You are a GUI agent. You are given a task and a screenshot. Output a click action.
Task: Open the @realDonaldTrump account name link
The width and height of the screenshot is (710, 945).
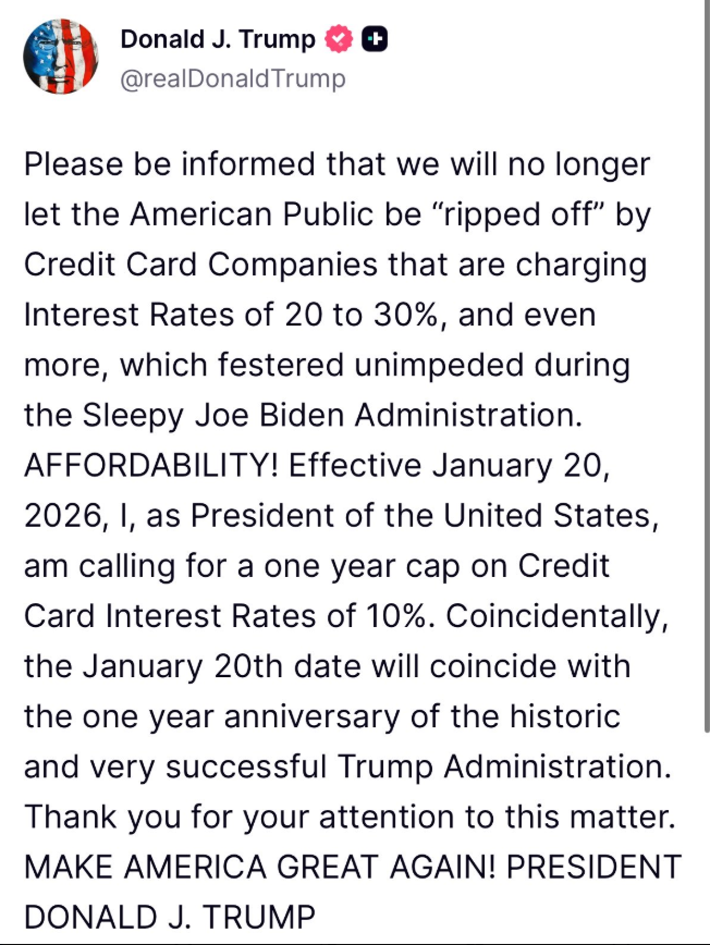point(232,79)
